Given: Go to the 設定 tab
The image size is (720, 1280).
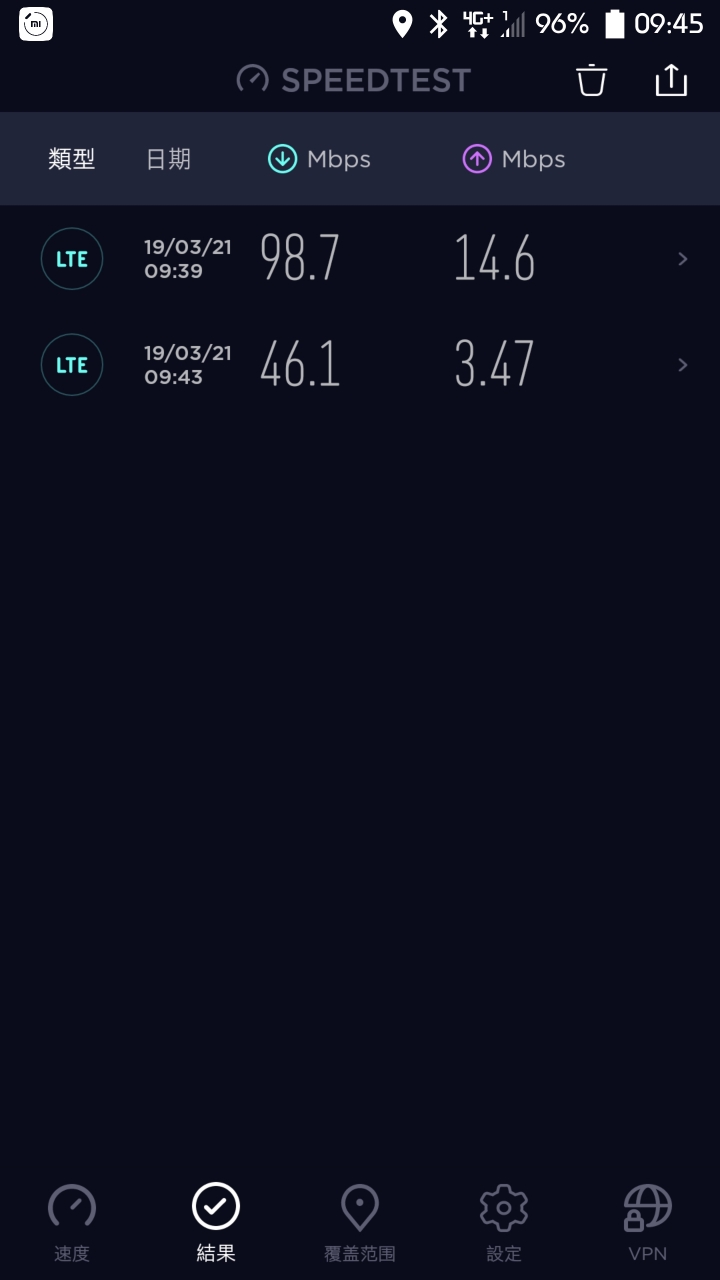Looking at the screenshot, I should (504, 1222).
